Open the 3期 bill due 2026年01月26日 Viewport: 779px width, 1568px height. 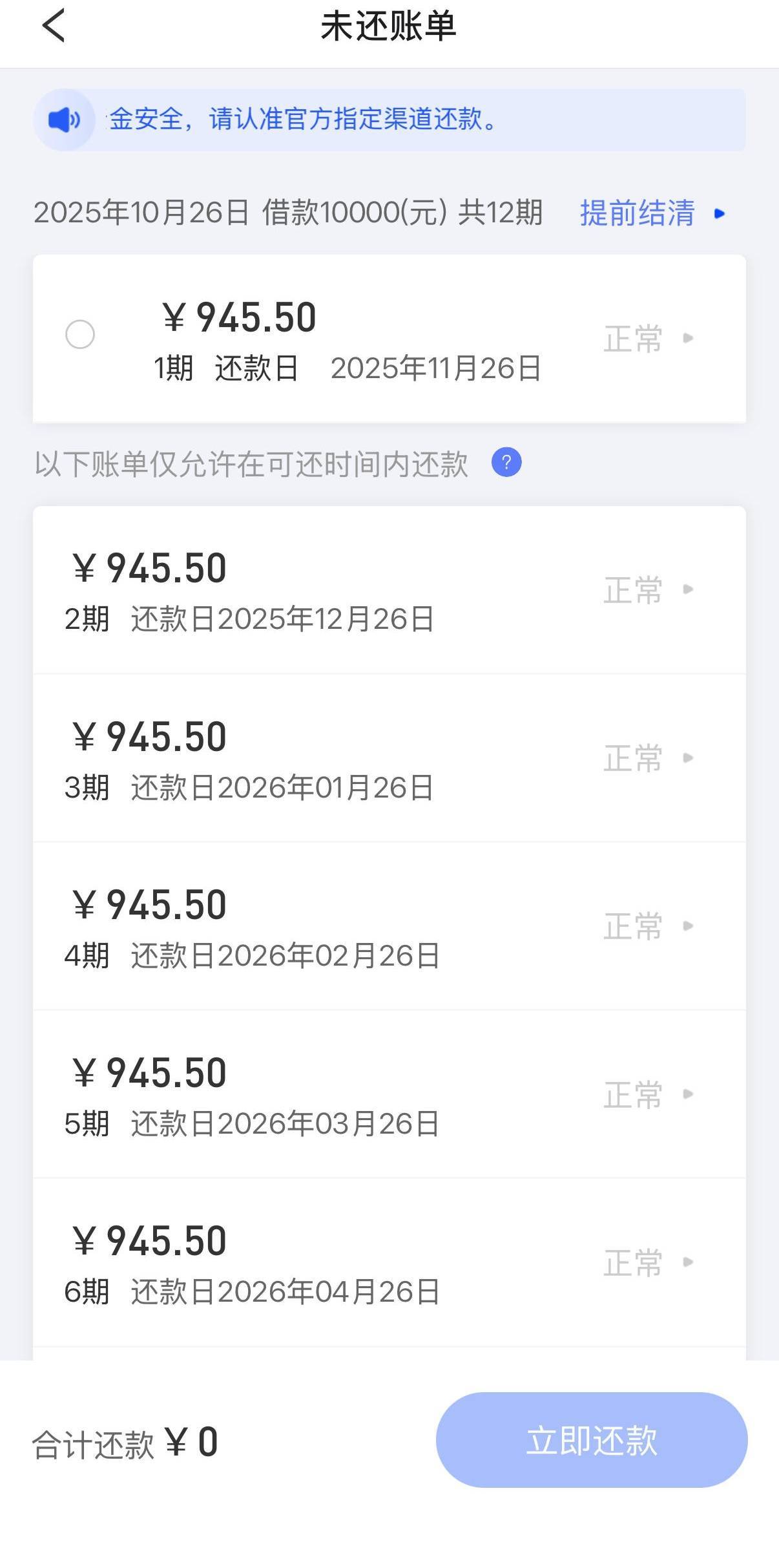[389, 758]
